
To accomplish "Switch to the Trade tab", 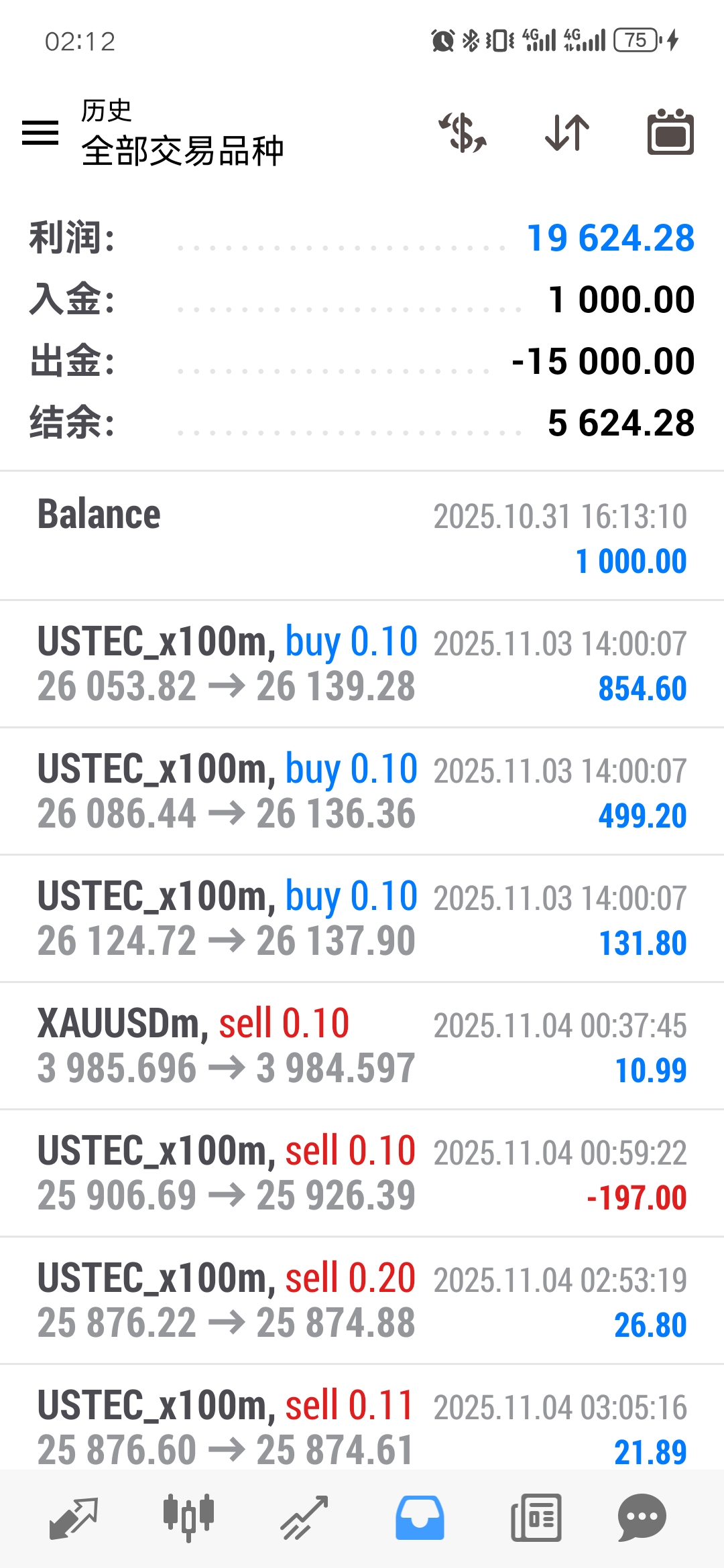I will pyautogui.click(x=304, y=1518).
